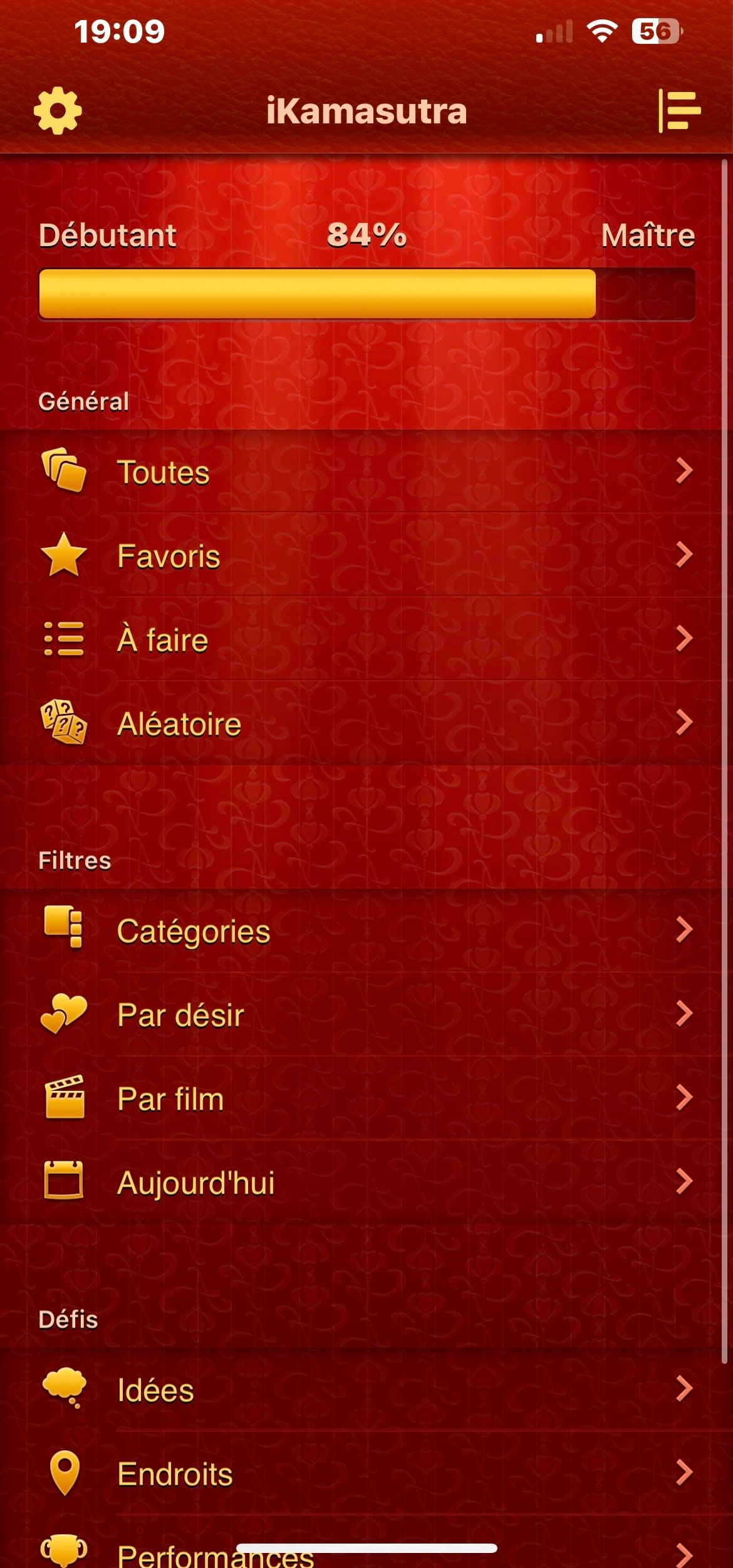Open the list icon at top right
This screenshot has width=733, height=1568.
click(679, 111)
